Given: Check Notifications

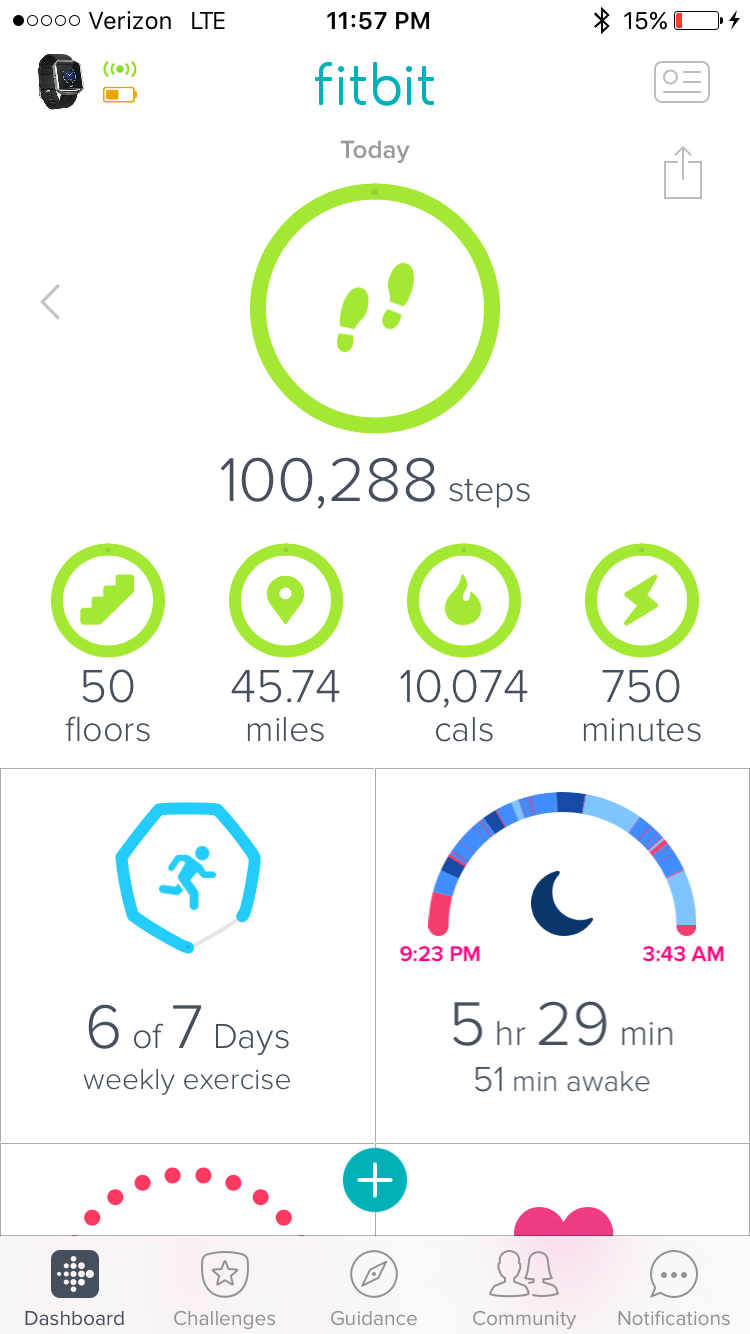Looking at the screenshot, I should pyautogui.click(x=672, y=1285).
